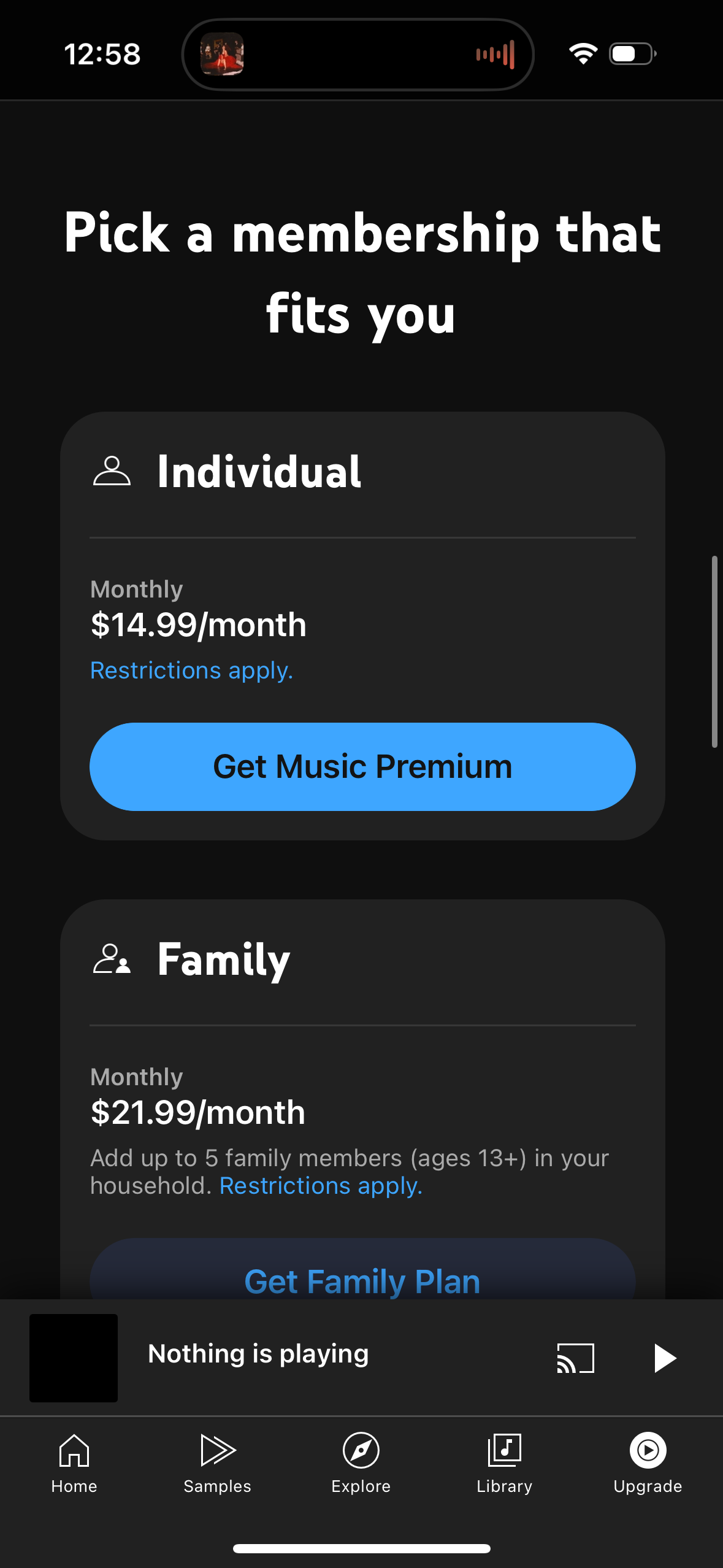
Task: Open Restrictions apply under Family plan
Action: coord(321,1185)
